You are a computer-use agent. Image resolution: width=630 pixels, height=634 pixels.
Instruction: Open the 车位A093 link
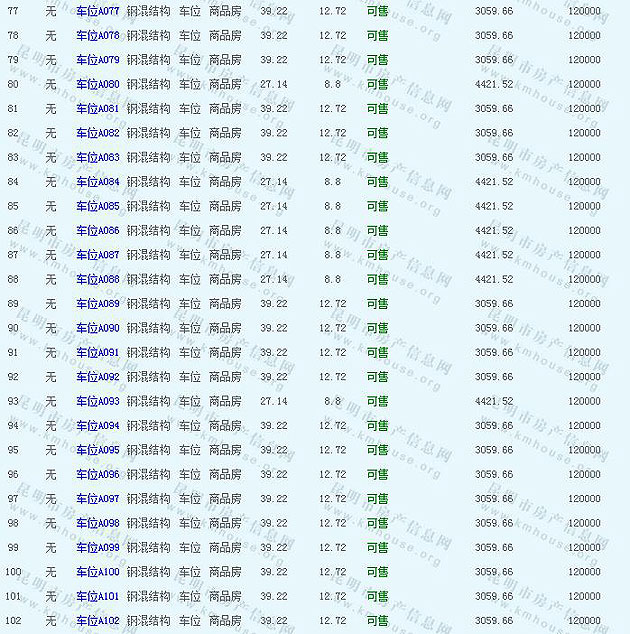tap(97, 401)
